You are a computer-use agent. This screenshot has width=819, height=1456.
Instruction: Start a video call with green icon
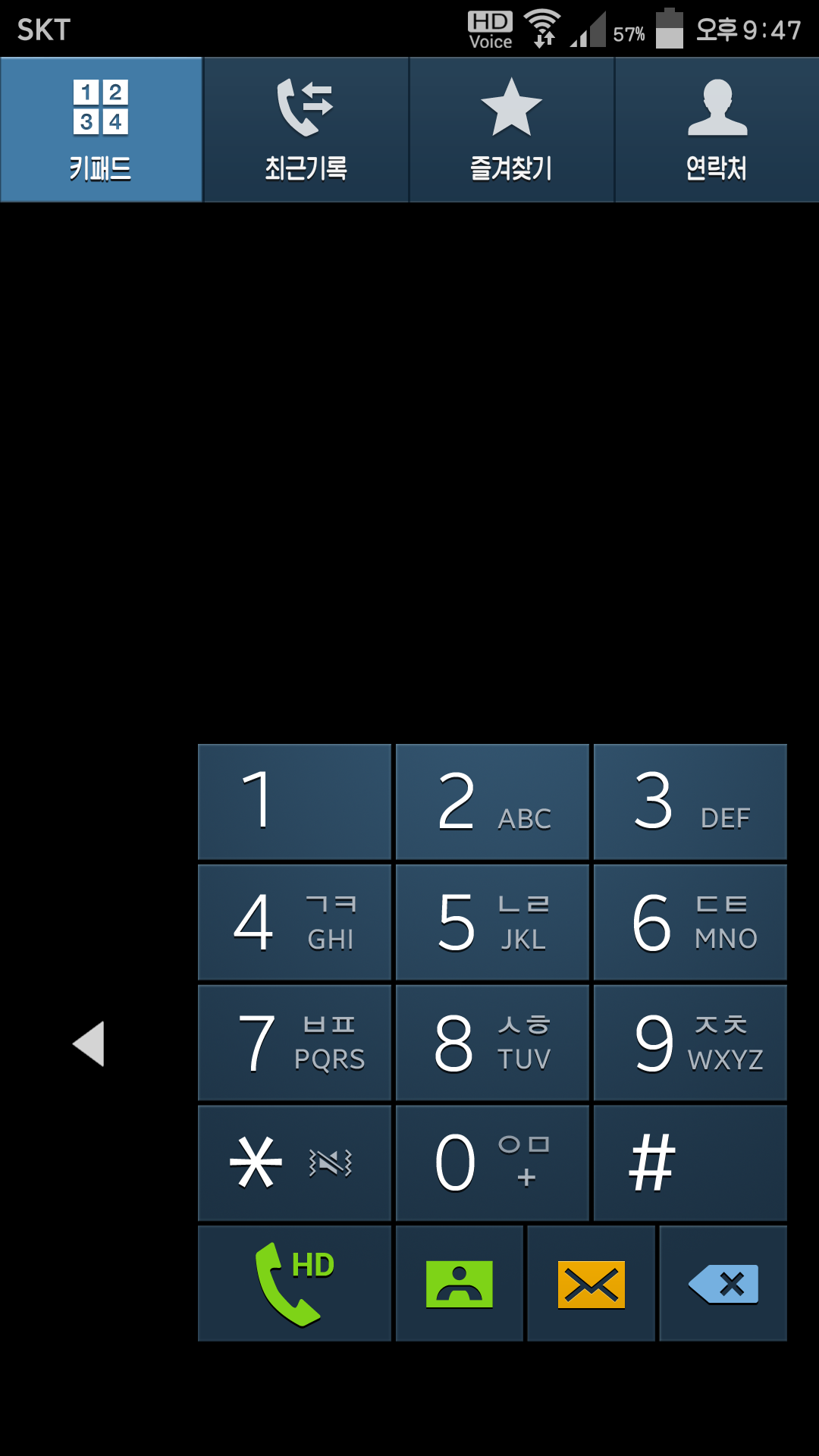click(460, 1284)
